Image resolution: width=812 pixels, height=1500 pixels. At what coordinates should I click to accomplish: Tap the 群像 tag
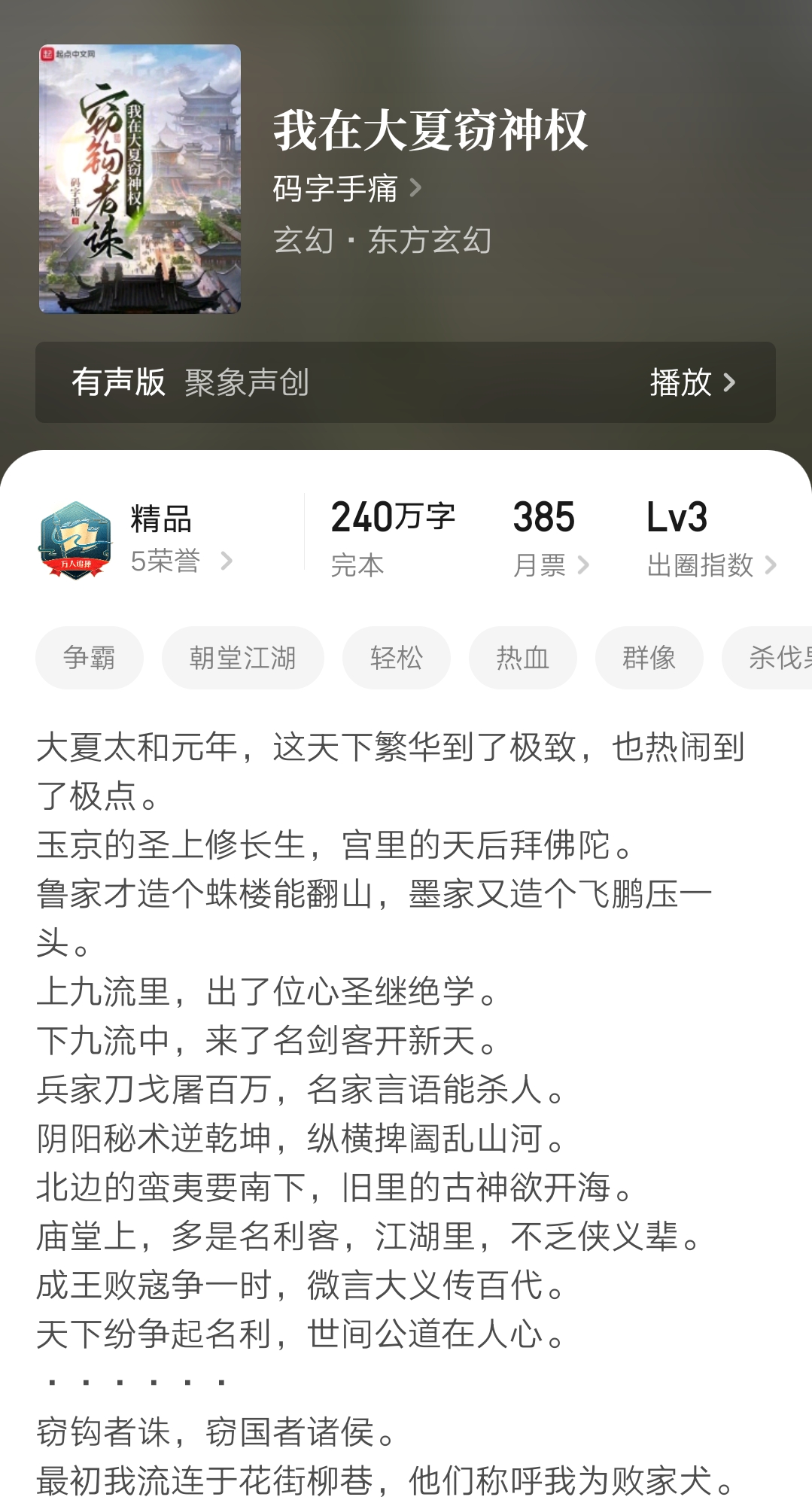pyautogui.click(x=648, y=657)
